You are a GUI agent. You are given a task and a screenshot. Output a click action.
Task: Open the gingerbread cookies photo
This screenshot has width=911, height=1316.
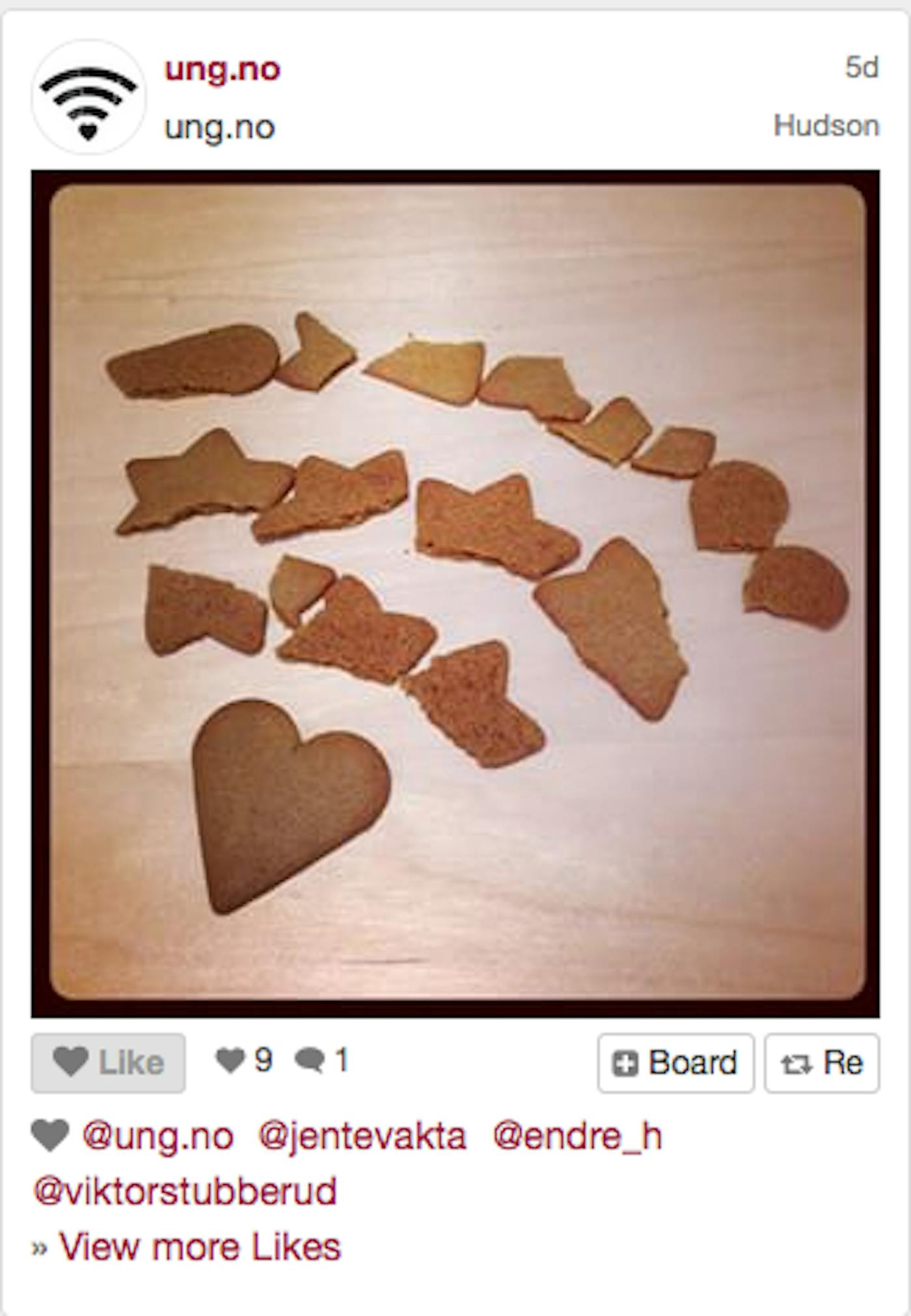(x=455, y=593)
